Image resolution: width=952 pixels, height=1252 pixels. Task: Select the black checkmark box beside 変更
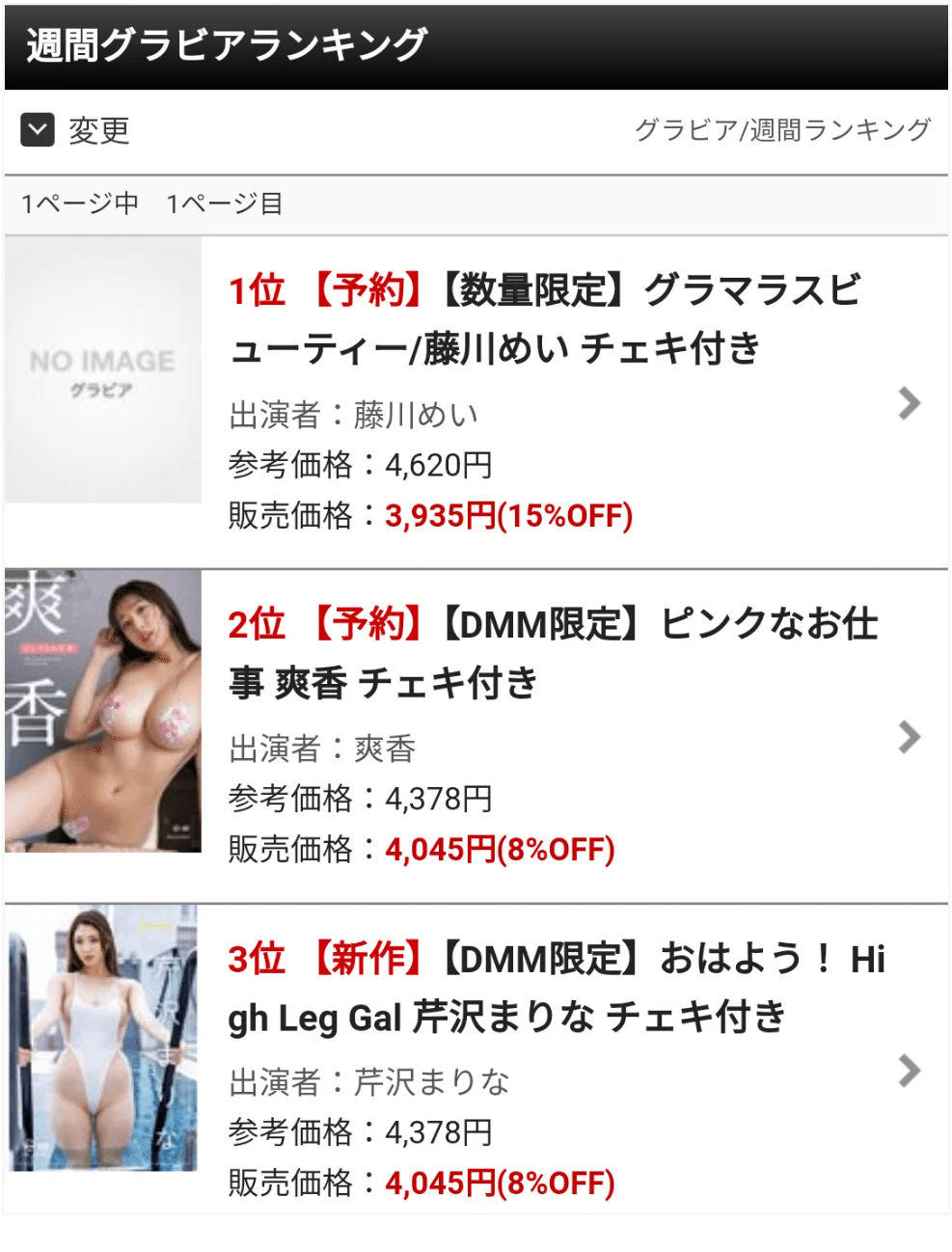37,129
